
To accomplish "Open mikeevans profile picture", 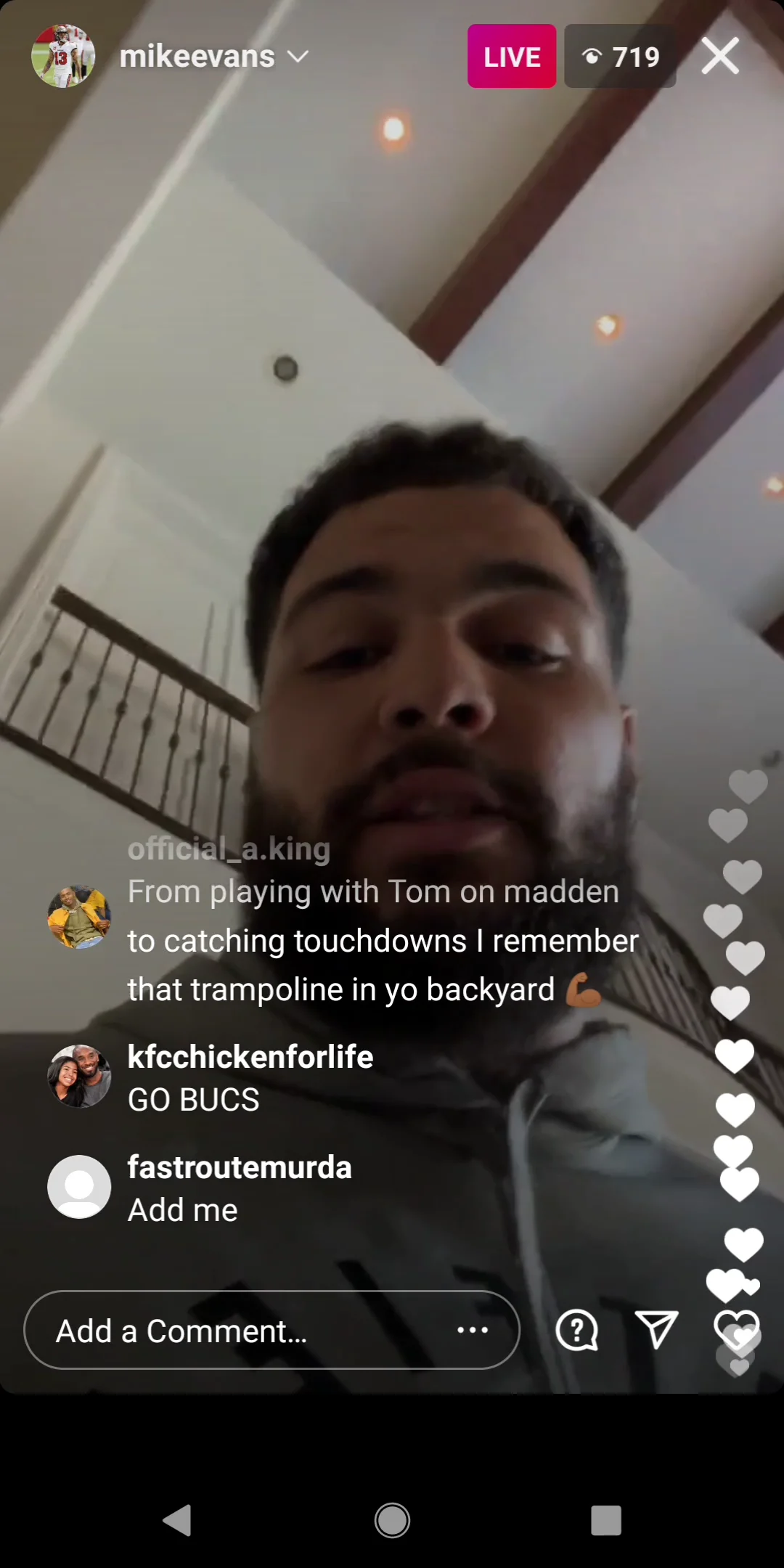I will click(x=63, y=56).
